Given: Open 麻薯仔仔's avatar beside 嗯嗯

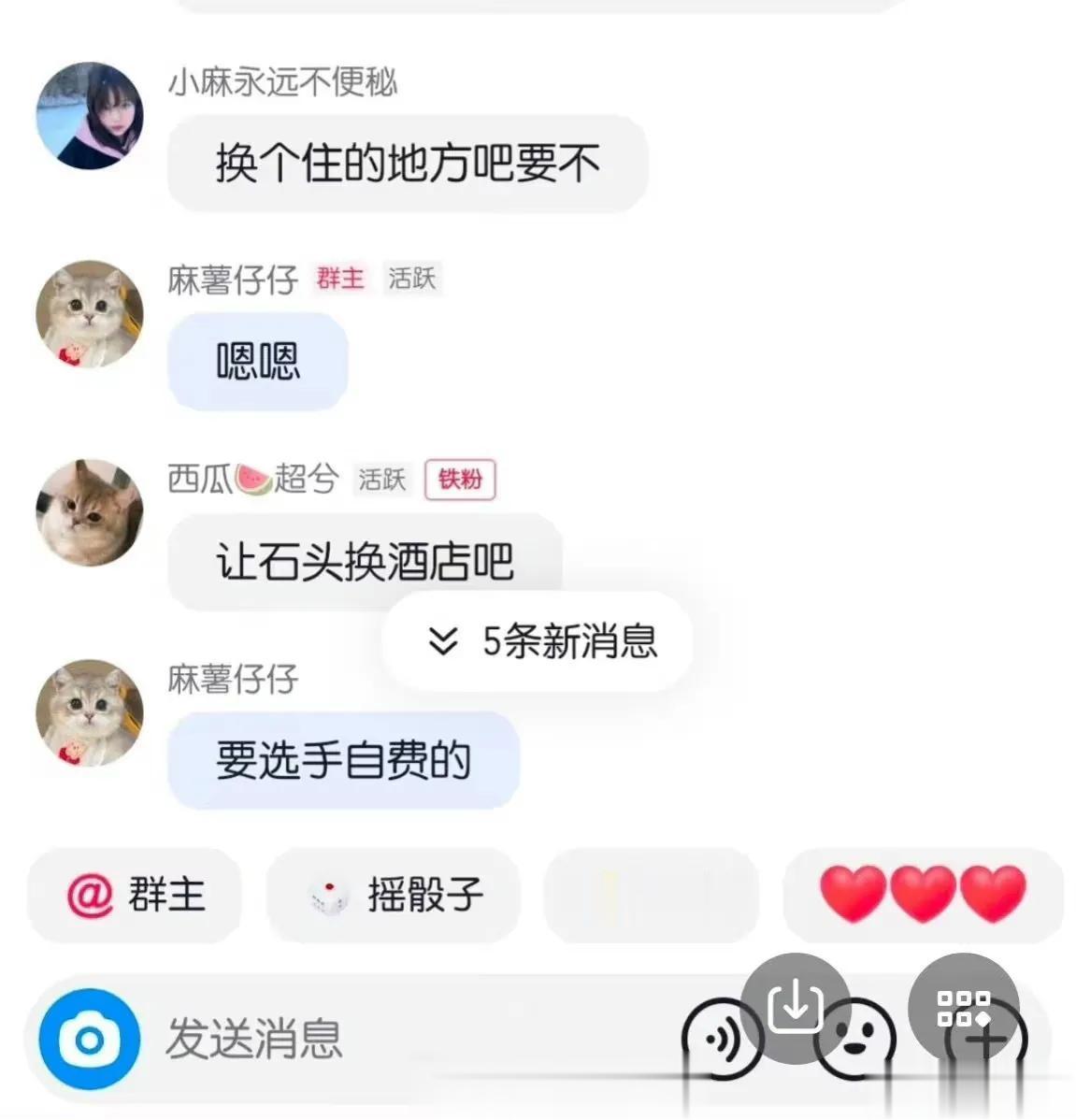Looking at the screenshot, I should [x=90, y=314].
